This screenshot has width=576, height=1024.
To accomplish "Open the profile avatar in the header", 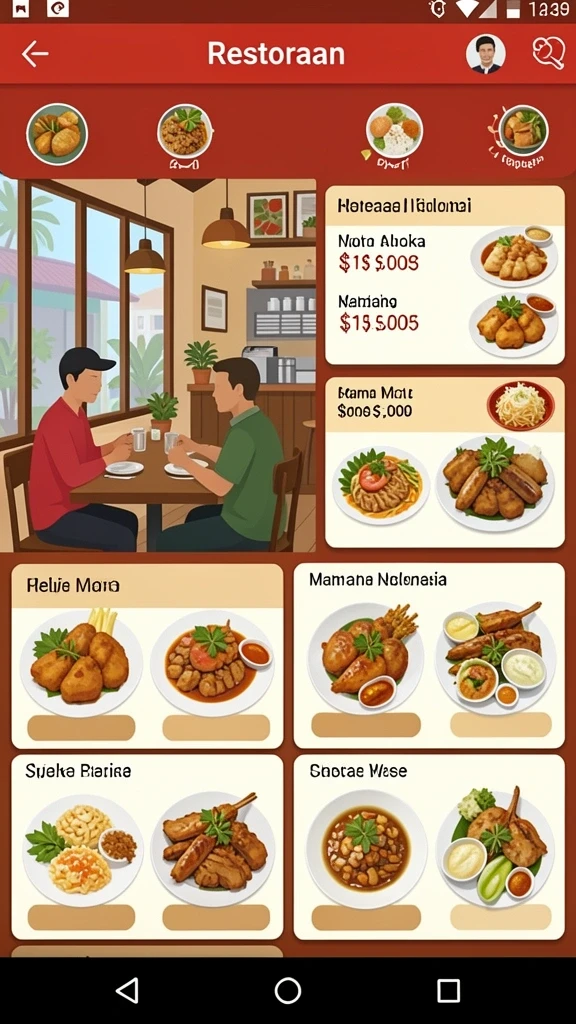I will click(485, 54).
